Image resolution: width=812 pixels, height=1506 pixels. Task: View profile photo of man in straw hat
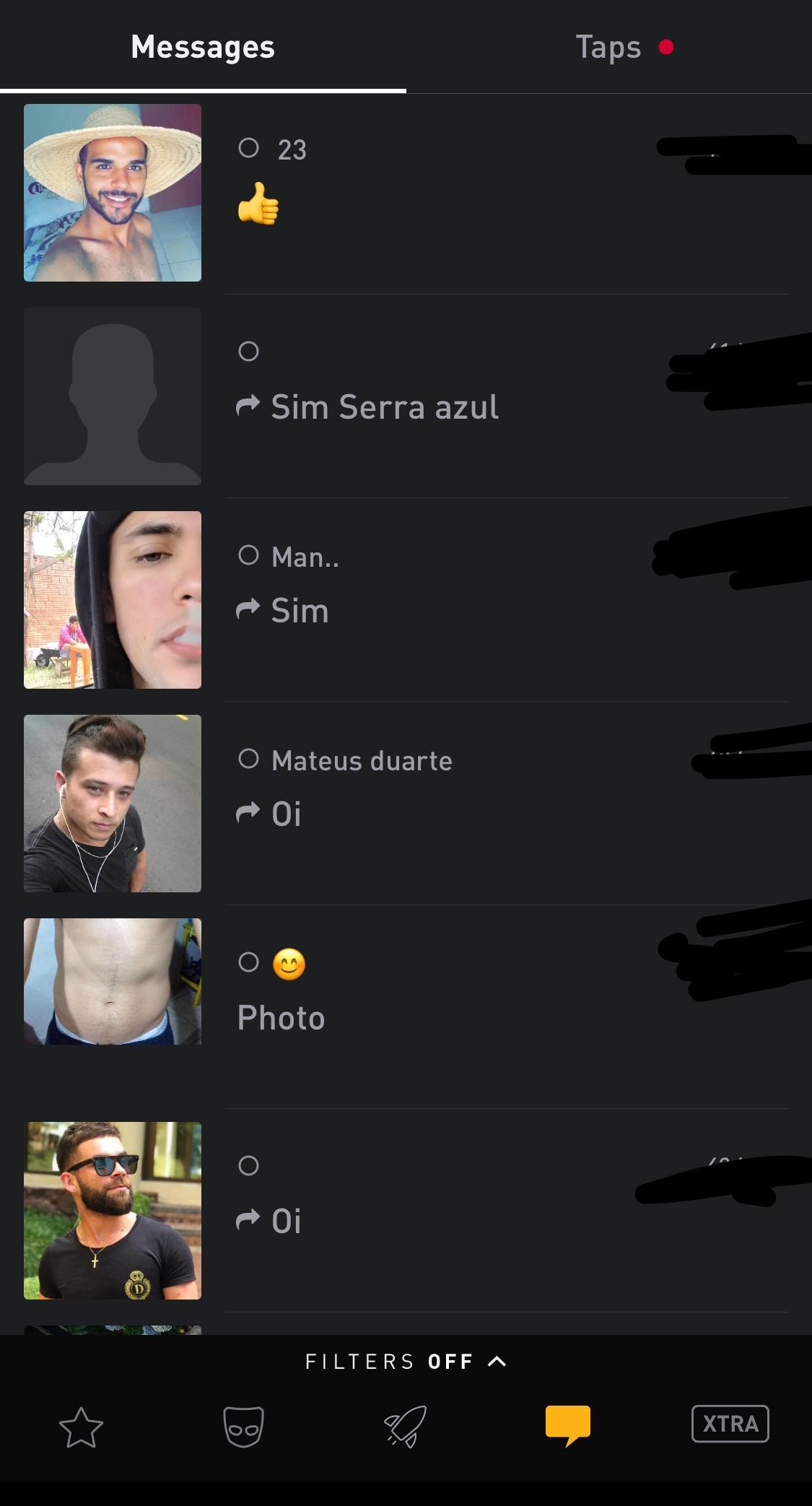(x=113, y=193)
